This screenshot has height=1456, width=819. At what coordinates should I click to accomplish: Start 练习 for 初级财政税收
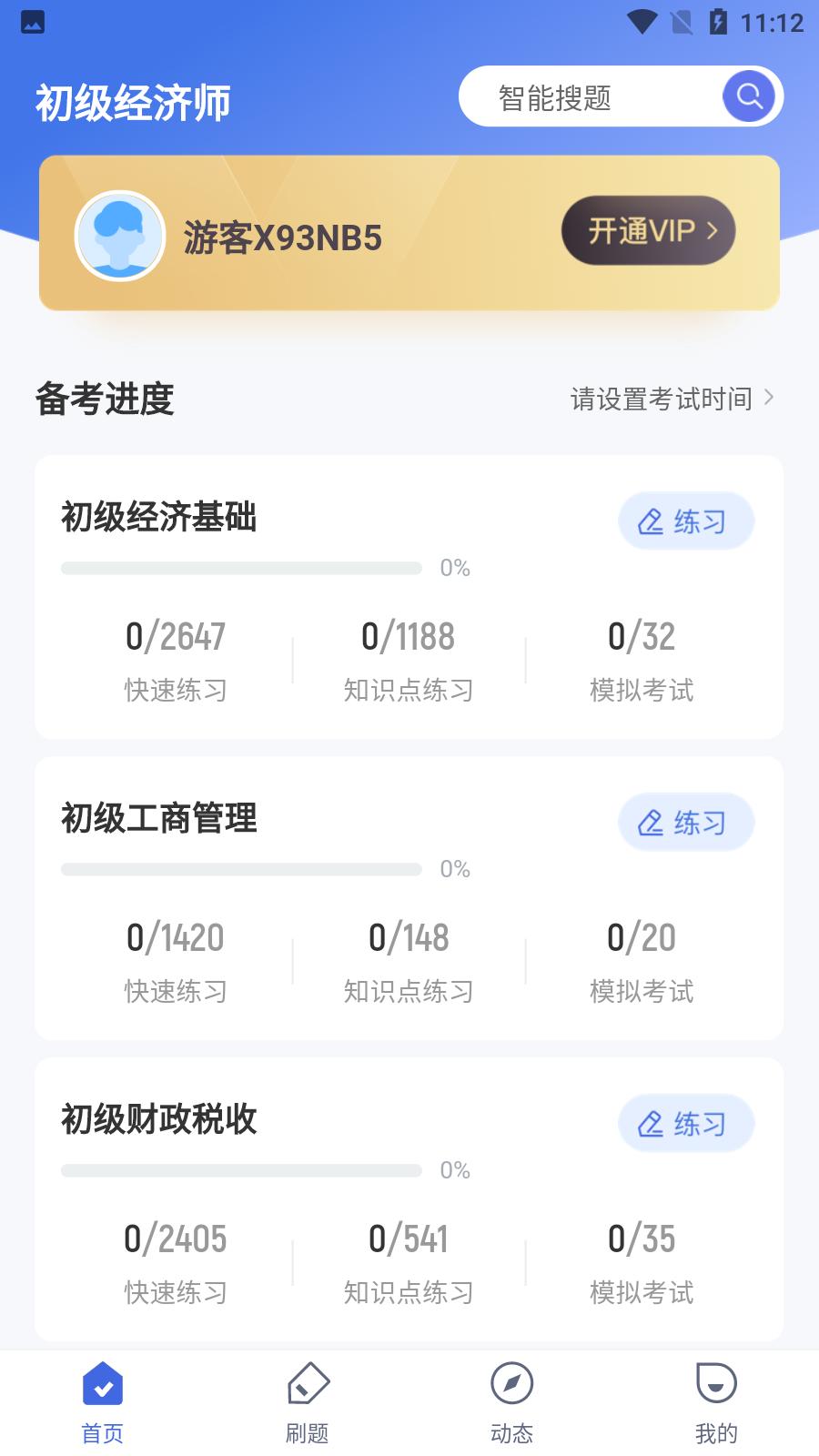pos(686,1124)
